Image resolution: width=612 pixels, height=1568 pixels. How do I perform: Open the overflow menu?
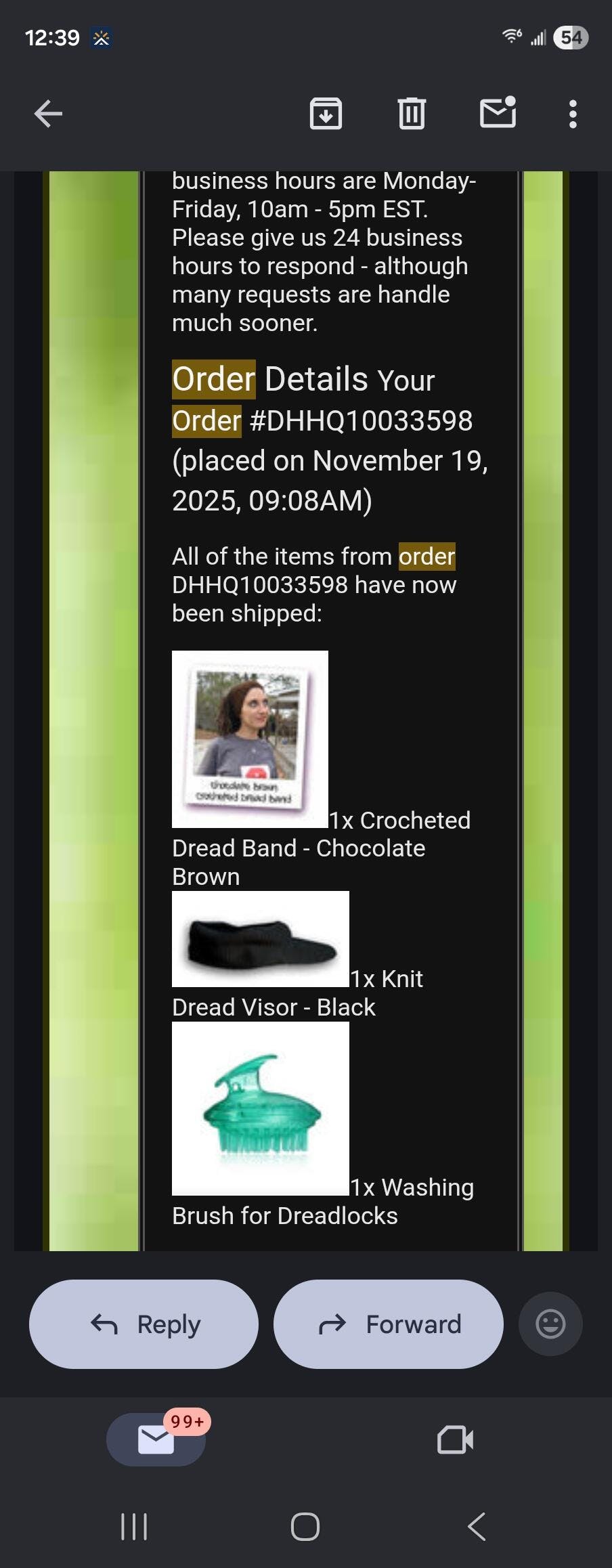(573, 114)
